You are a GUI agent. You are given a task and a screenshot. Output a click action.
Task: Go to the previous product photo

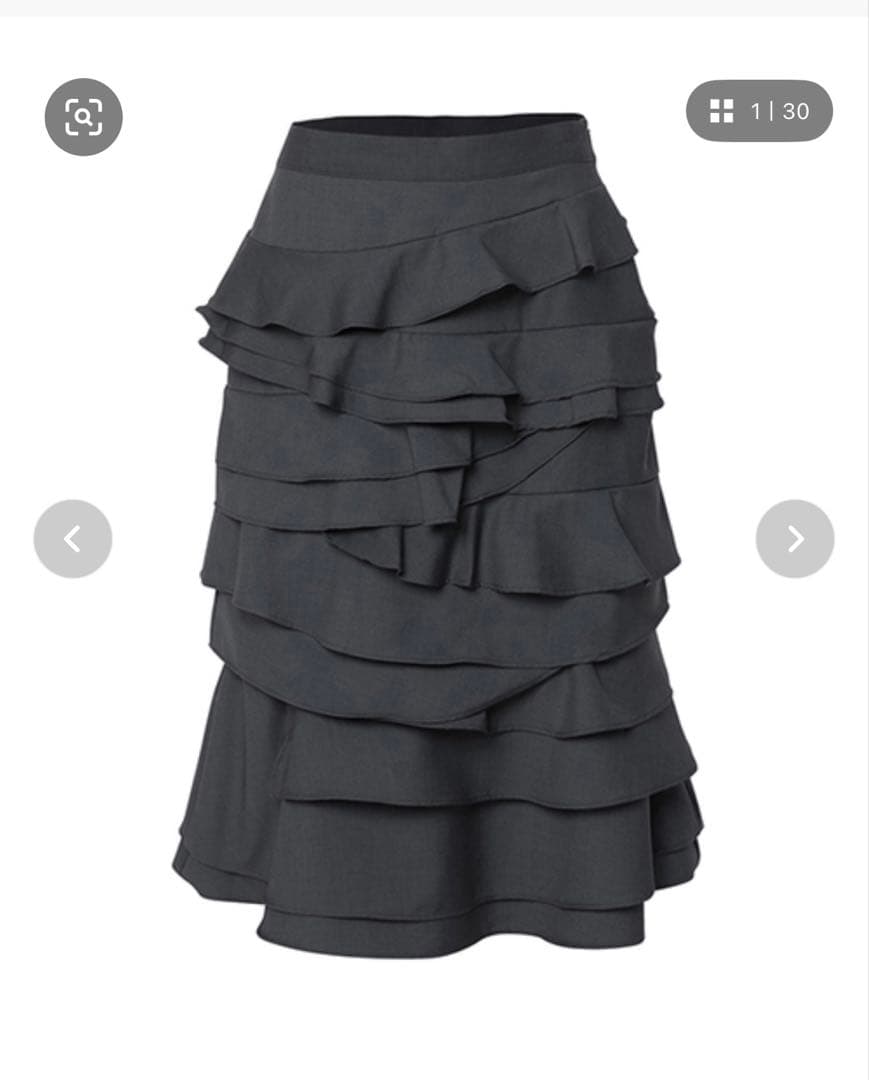point(73,539)
